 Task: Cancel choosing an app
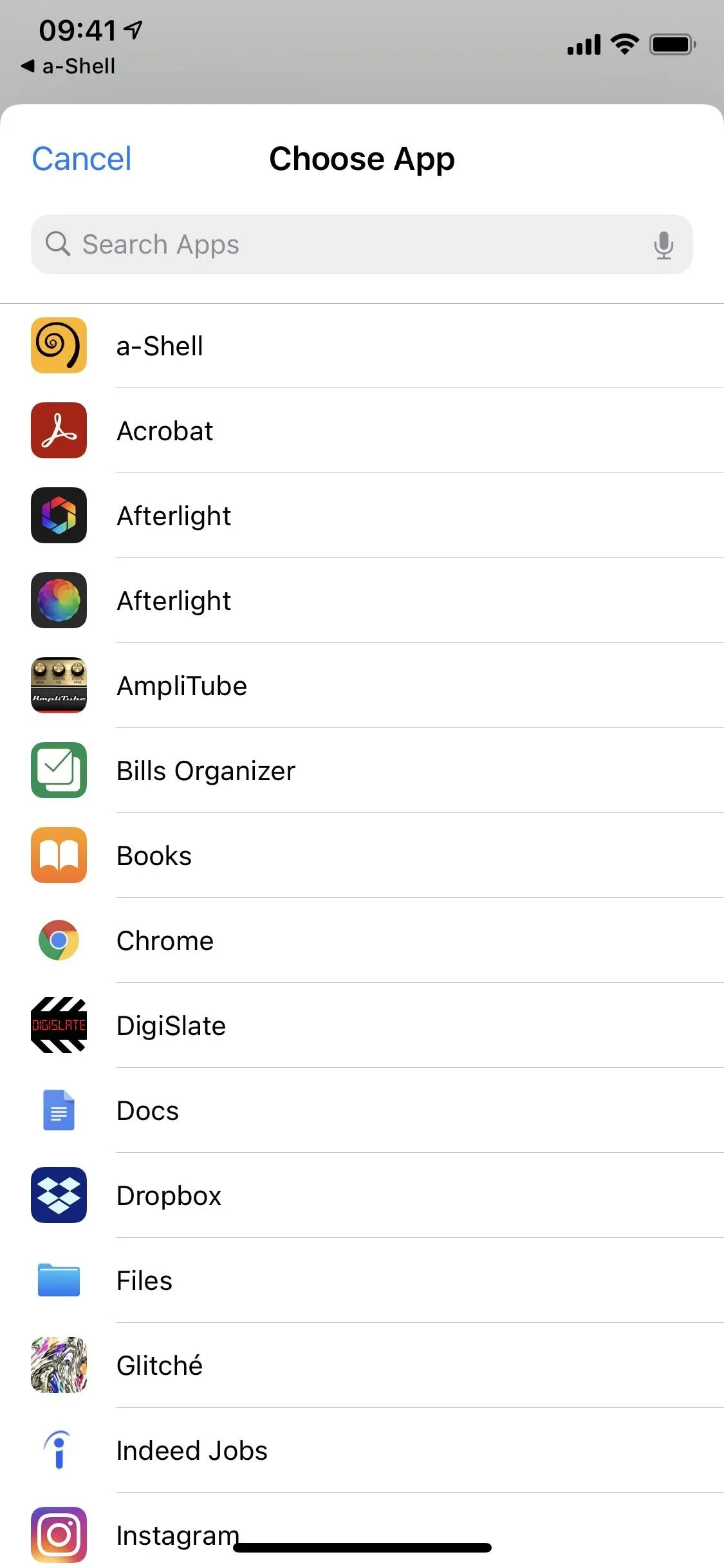pos(82,159)
